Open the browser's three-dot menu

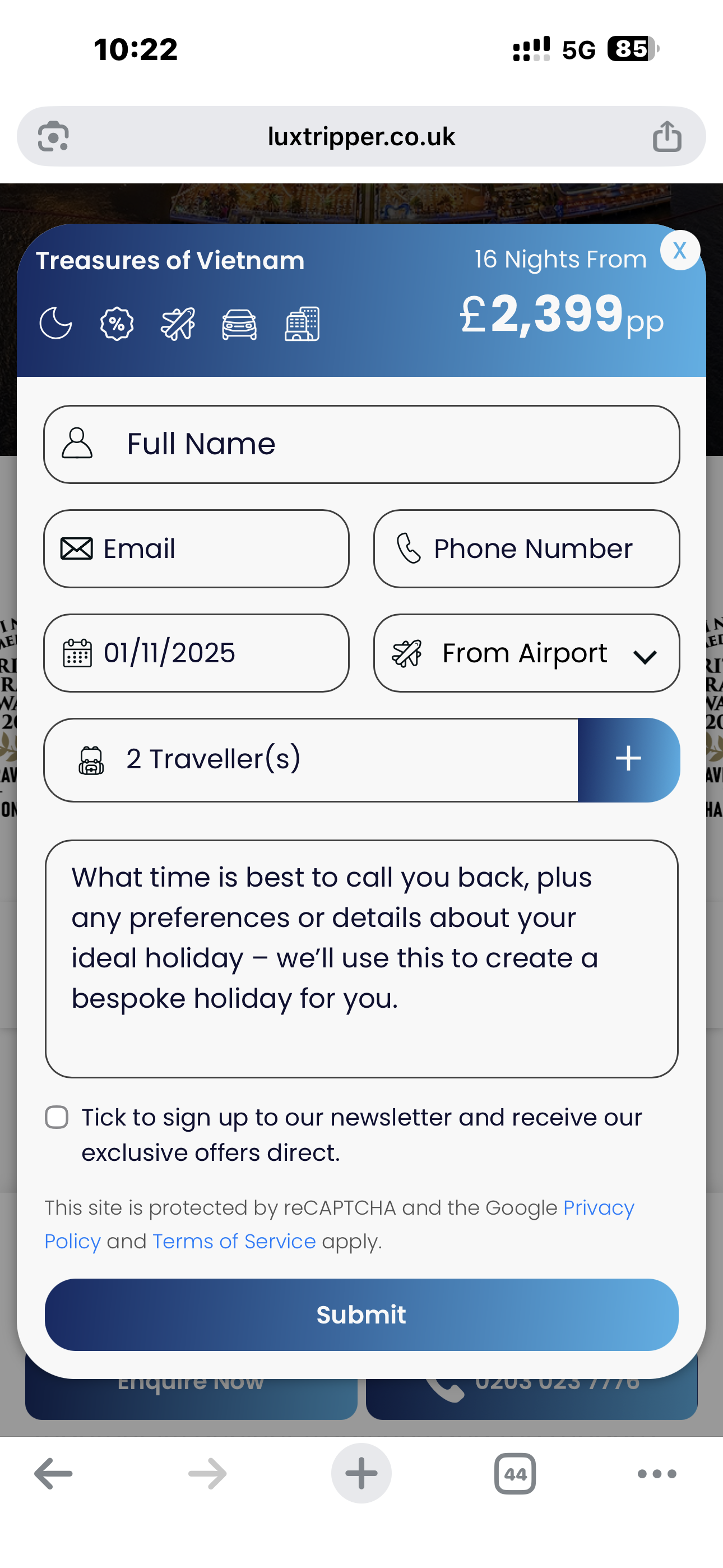coord(657,1474)
